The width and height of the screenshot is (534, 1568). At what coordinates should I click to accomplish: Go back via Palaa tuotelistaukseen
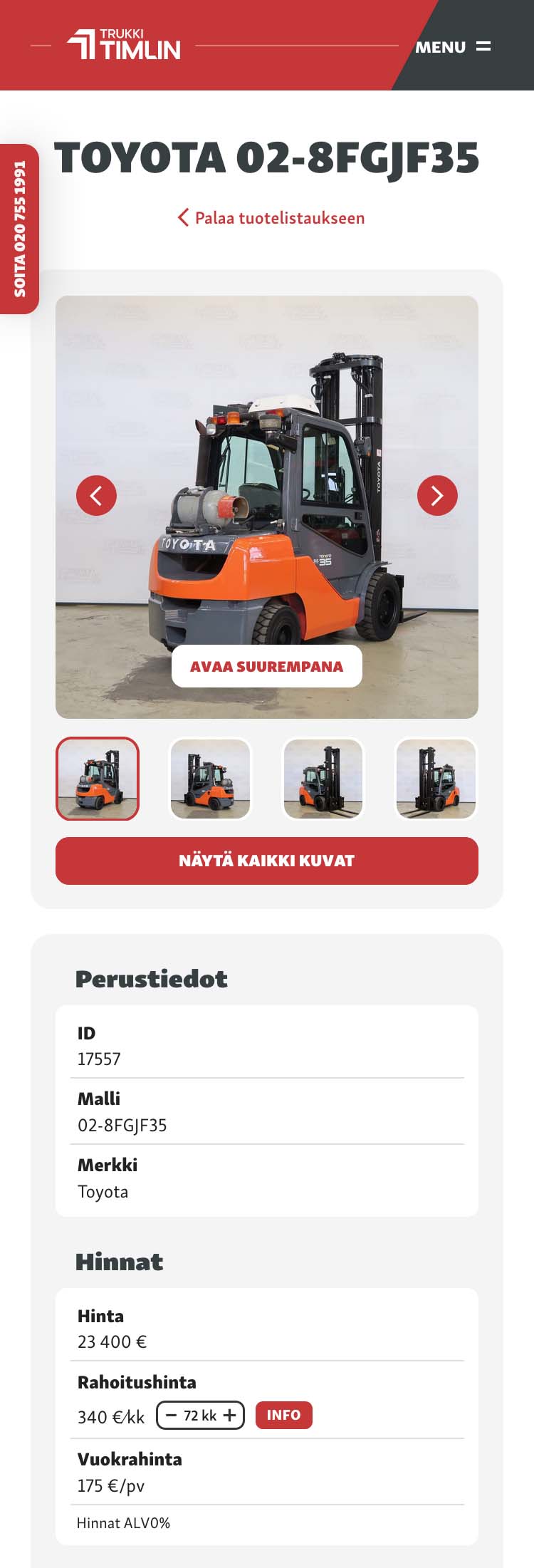[x=271, y=218]
